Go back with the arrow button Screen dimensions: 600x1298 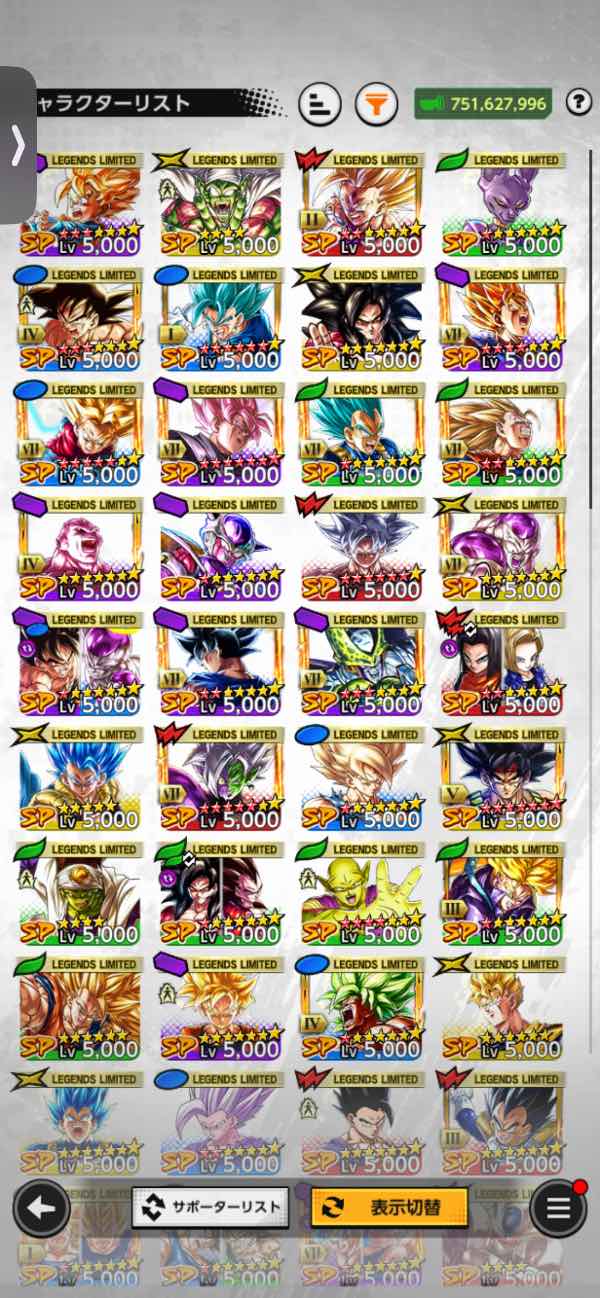click(x=41, y=1208)
